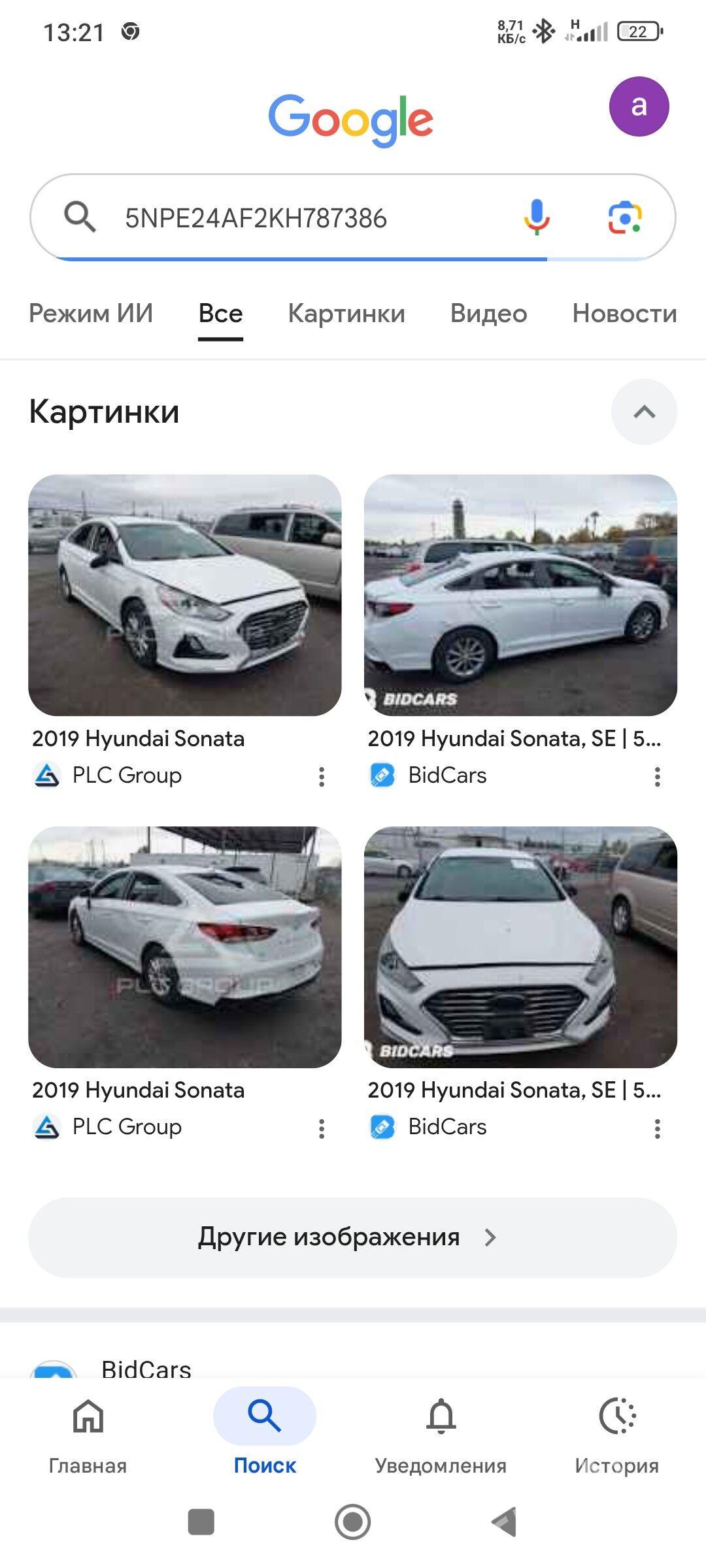Collapse the Картинки section
Screen dimensions: 706x1568
644,412
